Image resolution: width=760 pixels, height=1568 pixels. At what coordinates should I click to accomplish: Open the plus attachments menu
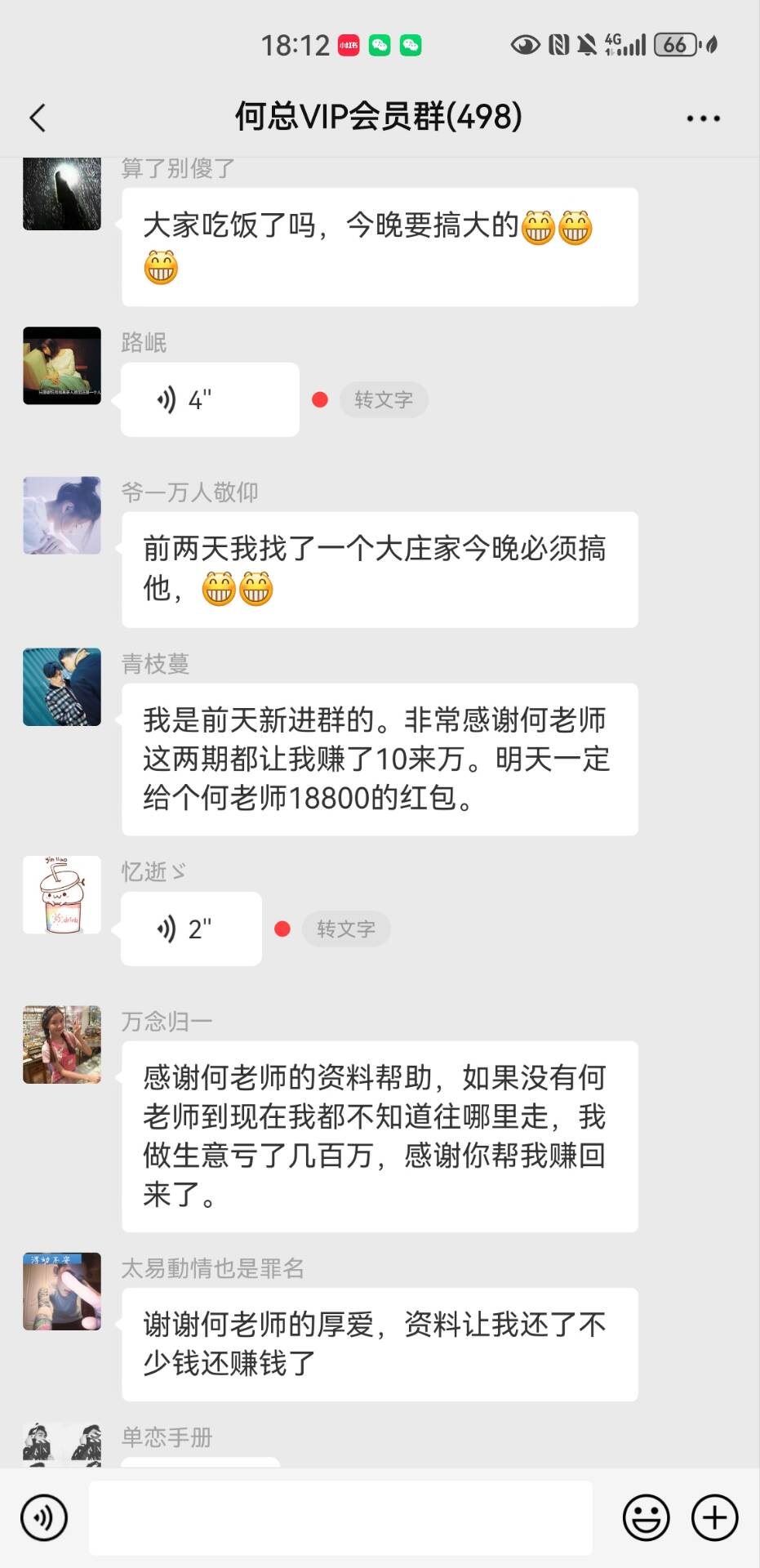(x=714, y=1517)
